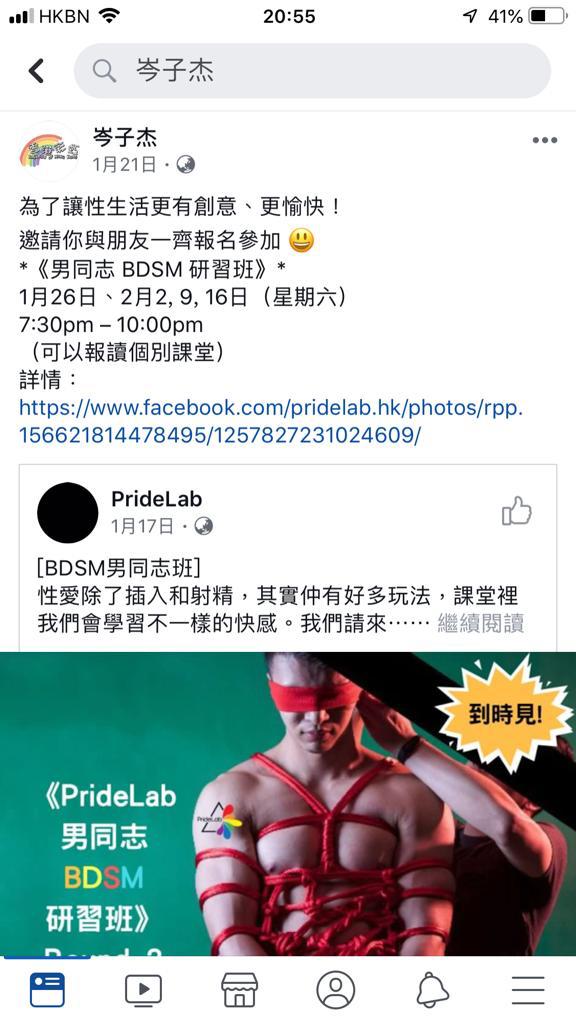Open the PrideLab BDSM class poster image
Screen dimensions: 576x1024
[288, 803]
